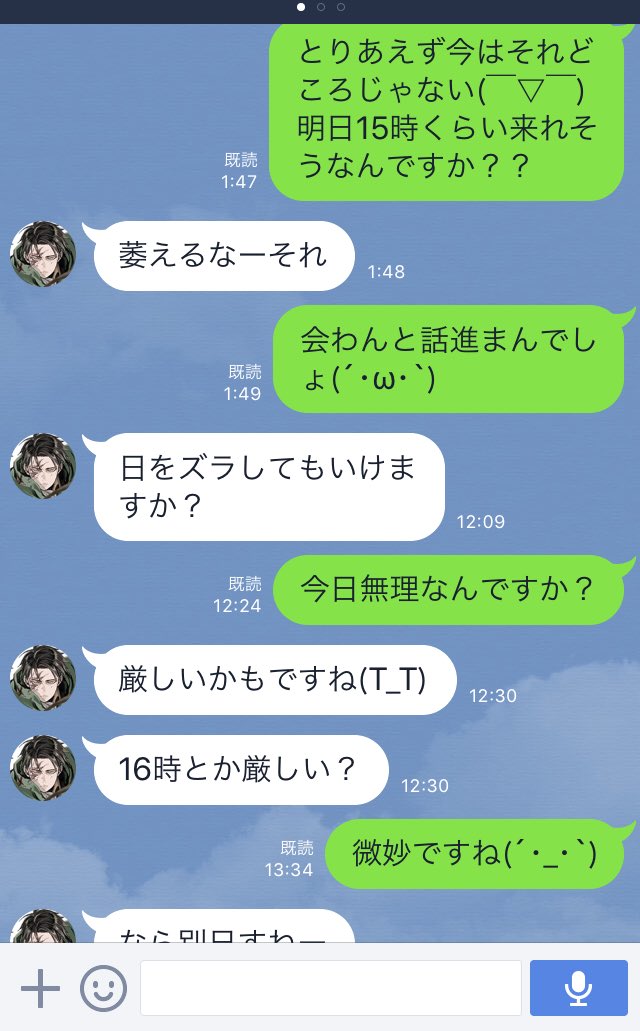Focus the message text field
640x1031 pixels.
click(x=330, y=988)
